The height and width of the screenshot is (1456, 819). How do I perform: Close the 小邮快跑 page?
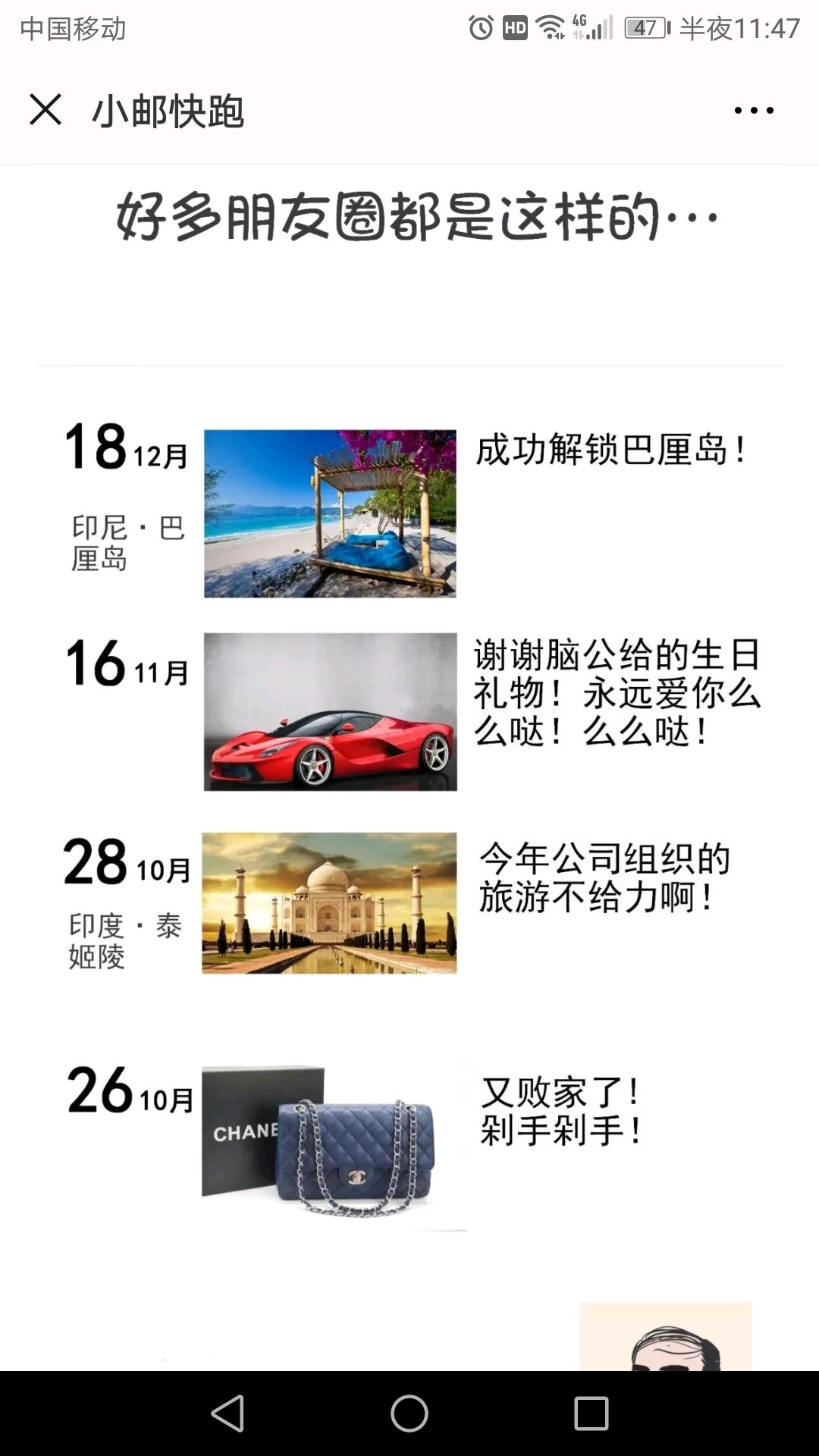point(45,110)
